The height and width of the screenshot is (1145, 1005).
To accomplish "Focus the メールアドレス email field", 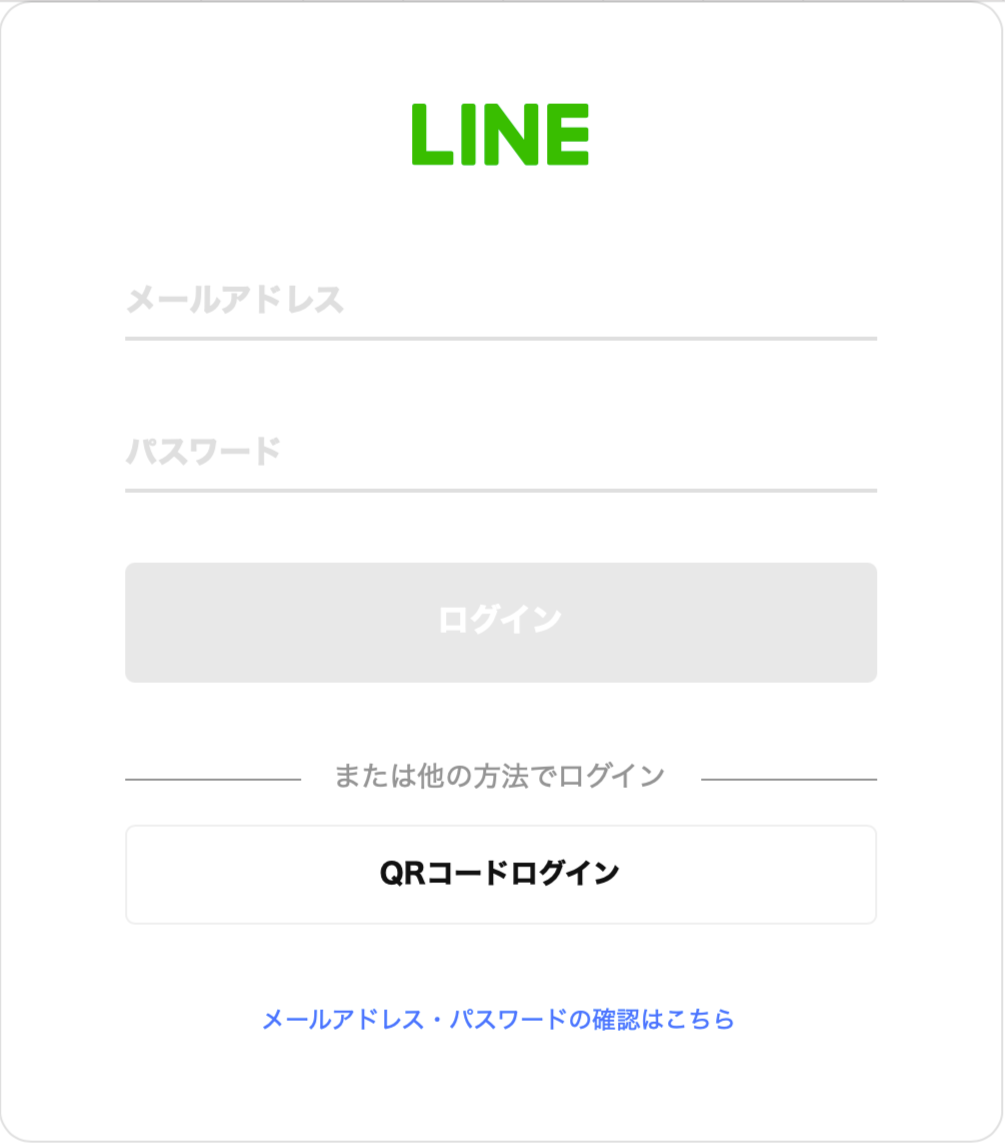I will click(500, 301).
